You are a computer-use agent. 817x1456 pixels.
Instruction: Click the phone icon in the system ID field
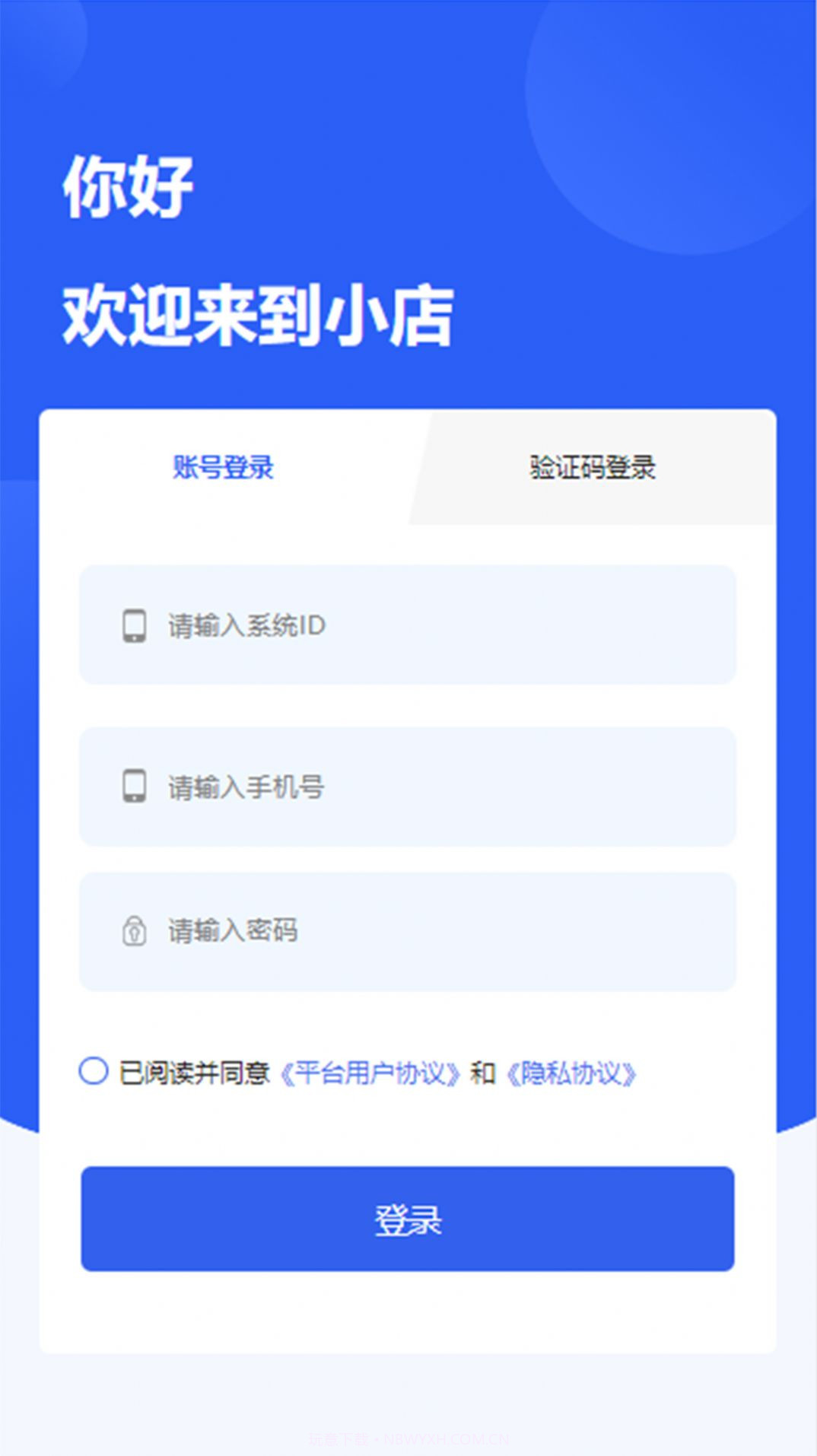(x=133, y=625)
